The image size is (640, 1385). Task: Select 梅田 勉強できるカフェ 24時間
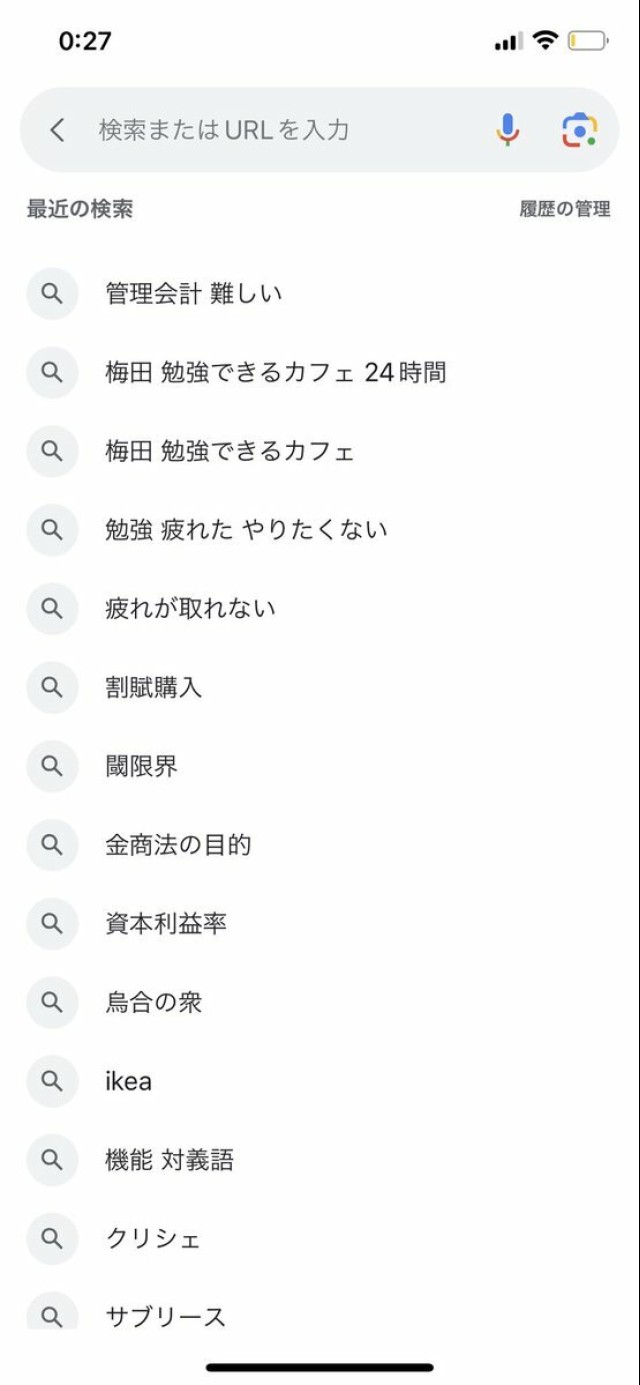pyautogui.click(x=320, y=373)
